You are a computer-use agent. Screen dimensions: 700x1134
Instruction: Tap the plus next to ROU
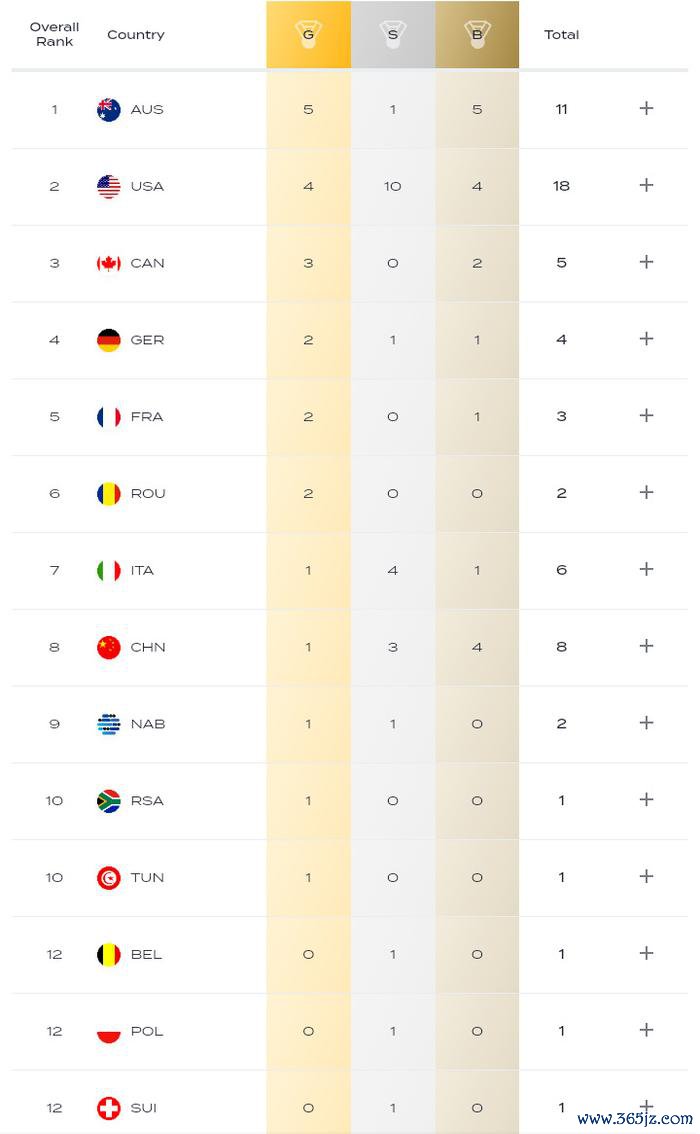point(646,493)
